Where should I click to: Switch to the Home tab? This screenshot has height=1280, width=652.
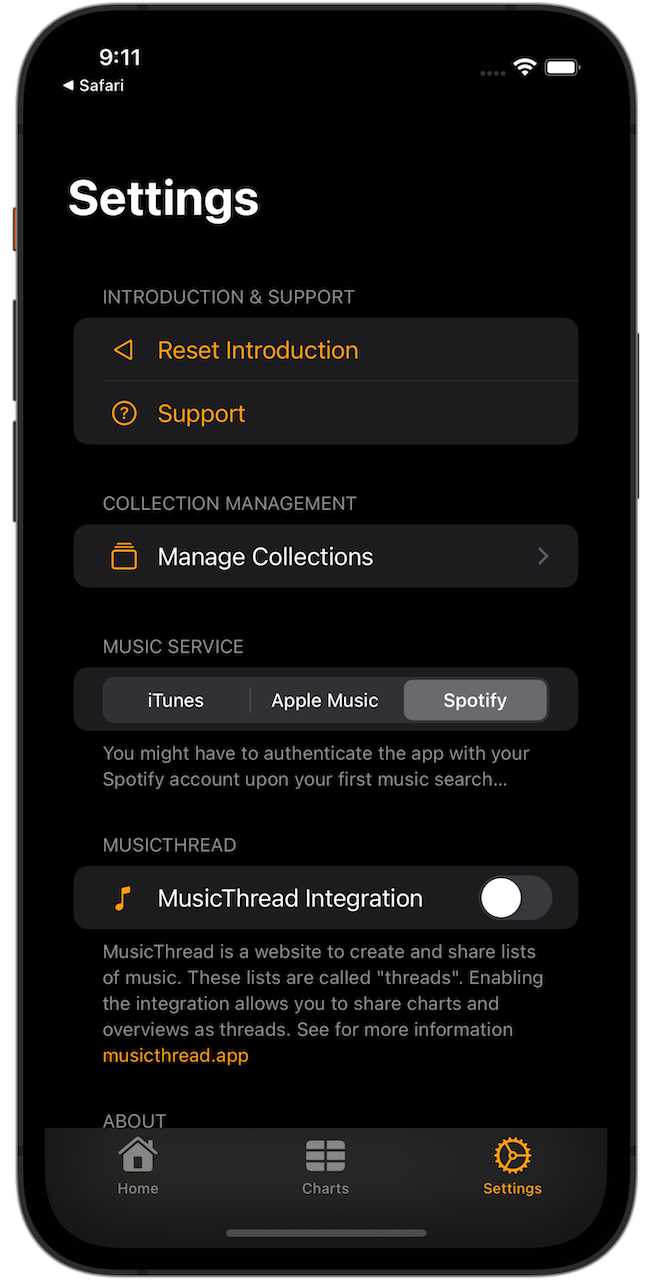click(x=138, y=1166)
